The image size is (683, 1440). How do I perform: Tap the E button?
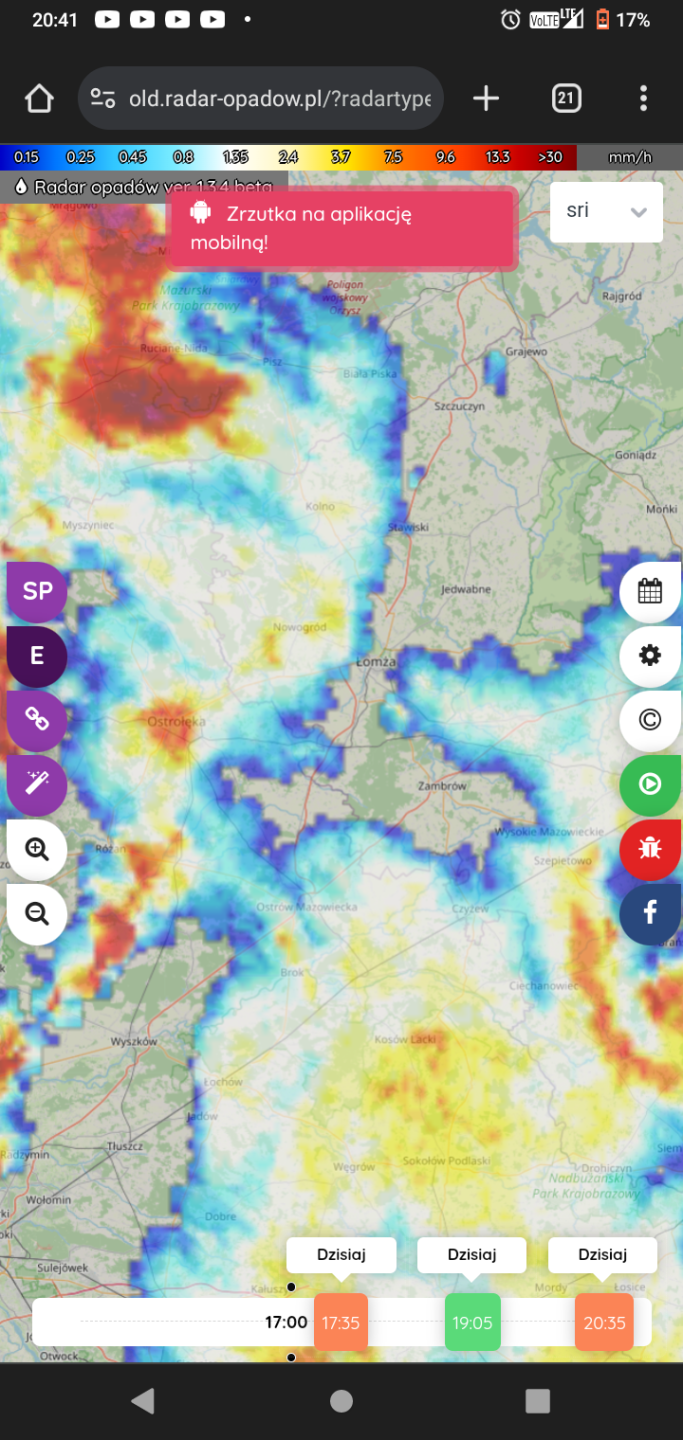click(x=37, y=656)
